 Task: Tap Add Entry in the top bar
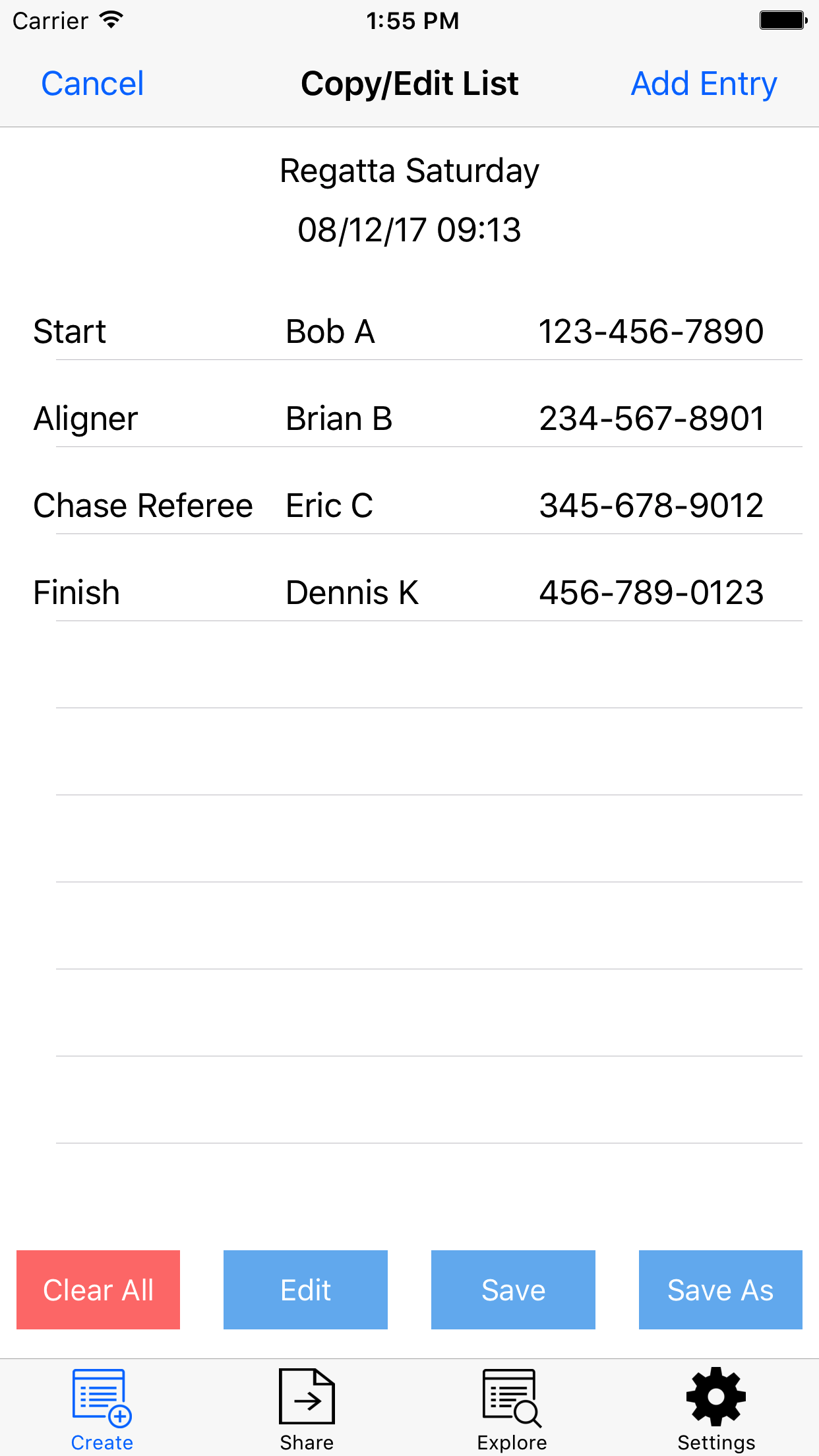click(704, 84)
